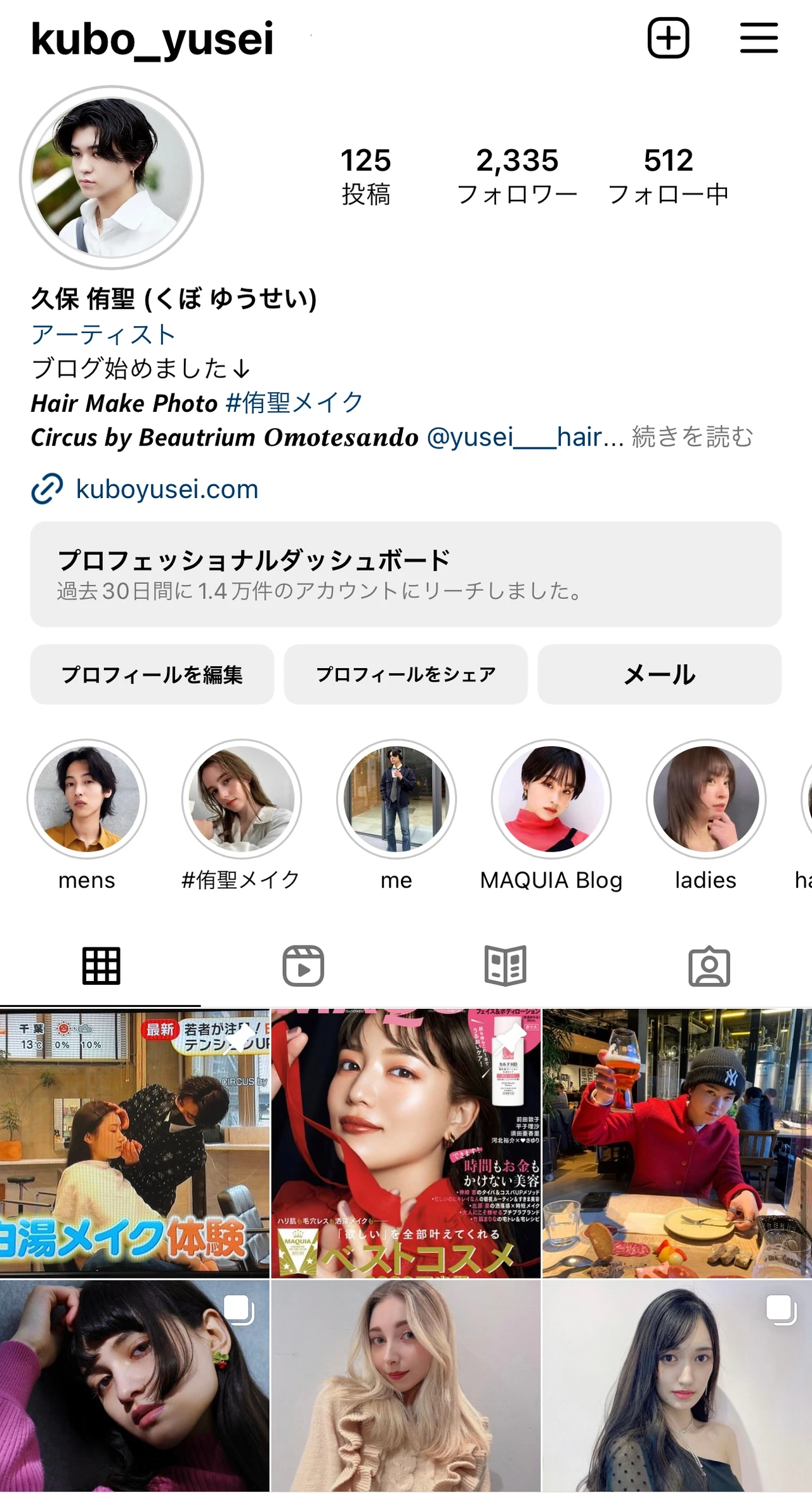Viewport: 812px width, 1493px height.
Task: Tap プロフィールをシェア button
Action: tap(406, 674)
